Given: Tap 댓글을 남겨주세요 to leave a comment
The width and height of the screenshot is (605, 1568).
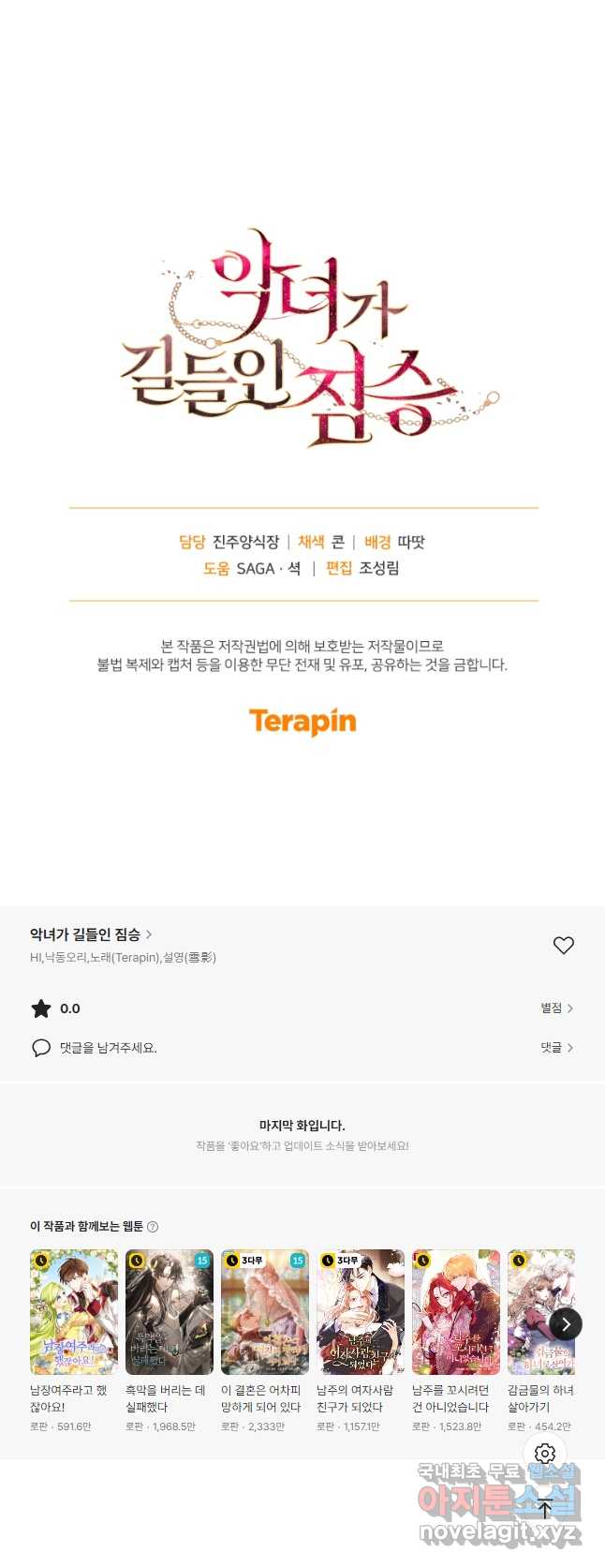Looking at the screenshot, I should pos(108,1048).
